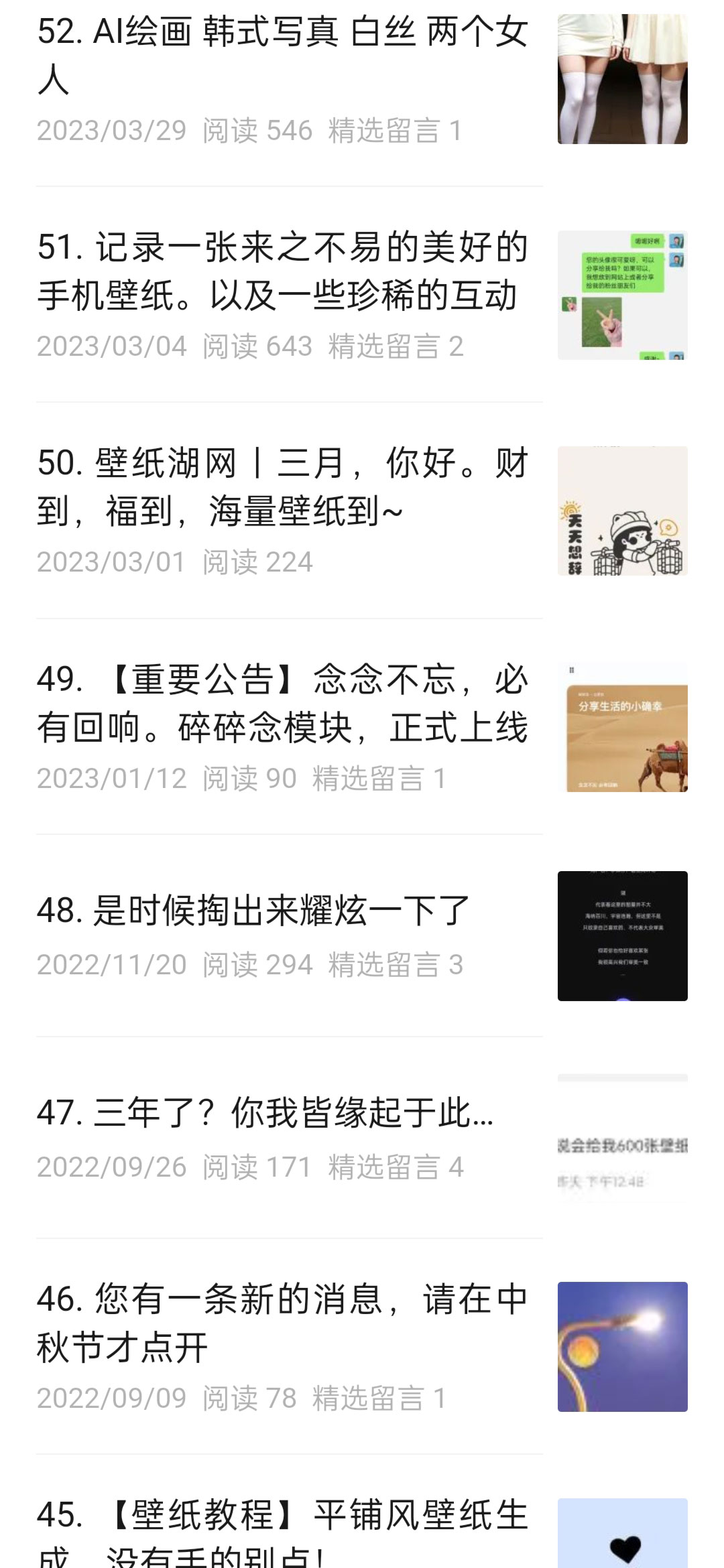The width and height of the screenshot is (724, 1568).
Task: Open article 46 您有一条新的消息
Action: tap(283, 1323)
